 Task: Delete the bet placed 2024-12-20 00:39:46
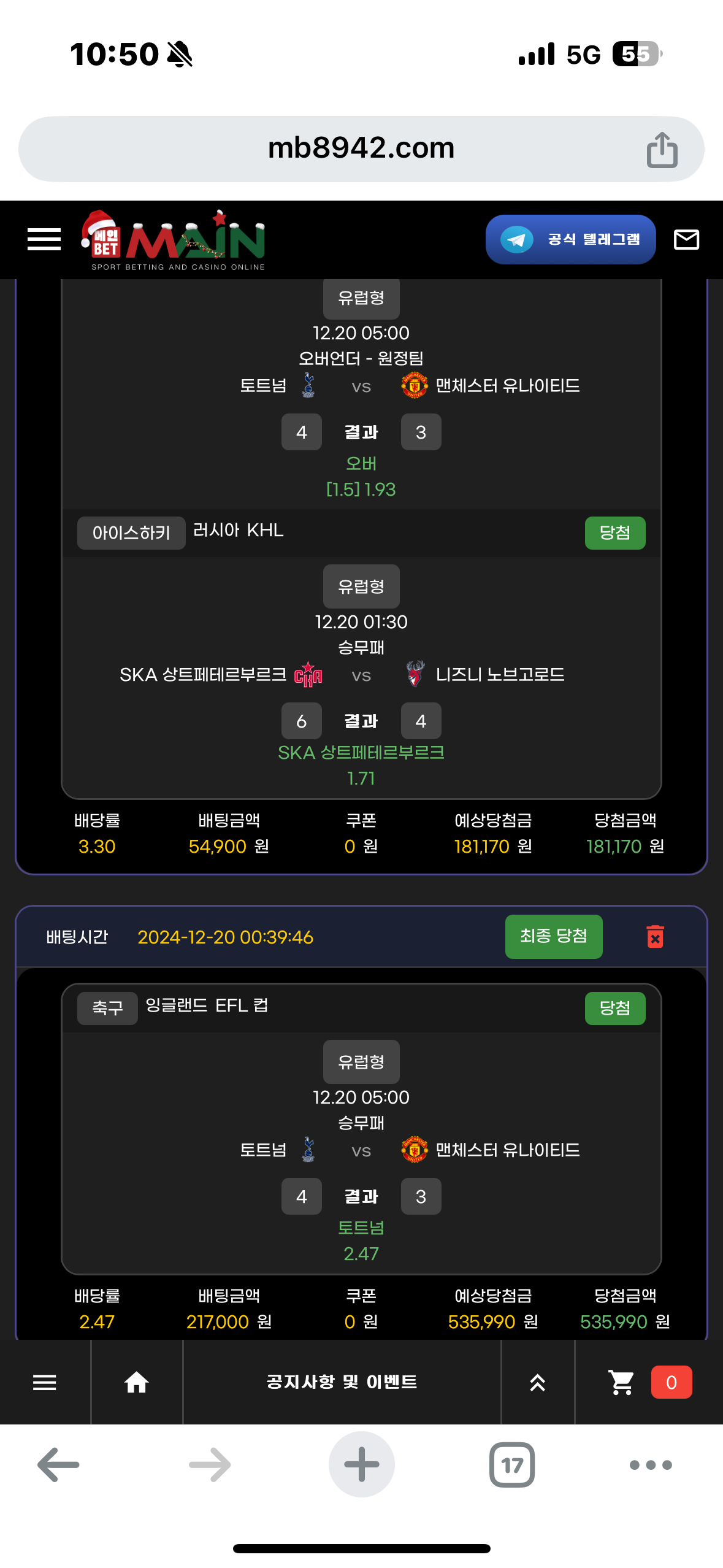(x=655, y=937)
